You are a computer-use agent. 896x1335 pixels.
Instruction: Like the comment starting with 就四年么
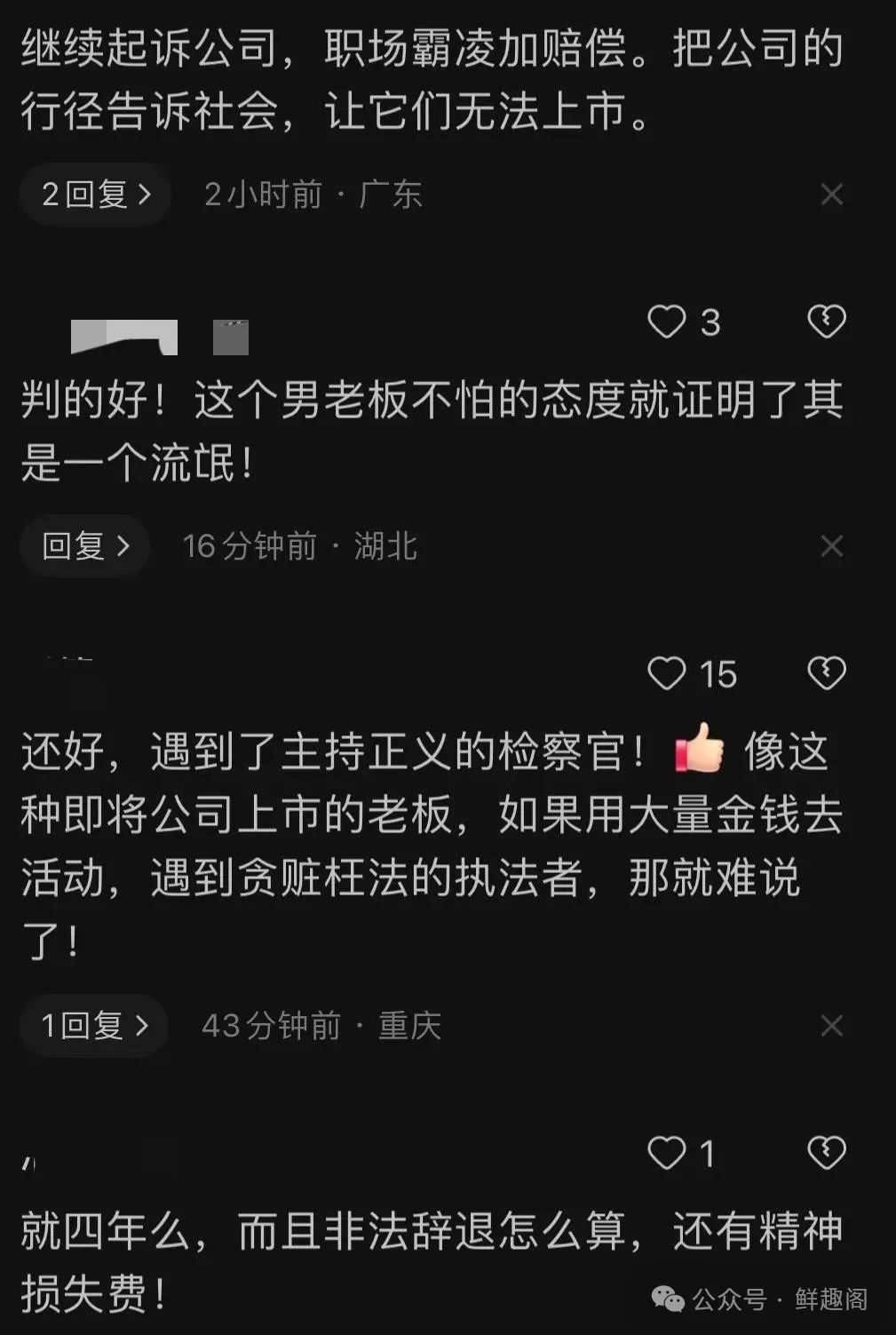click(667, 1153)
